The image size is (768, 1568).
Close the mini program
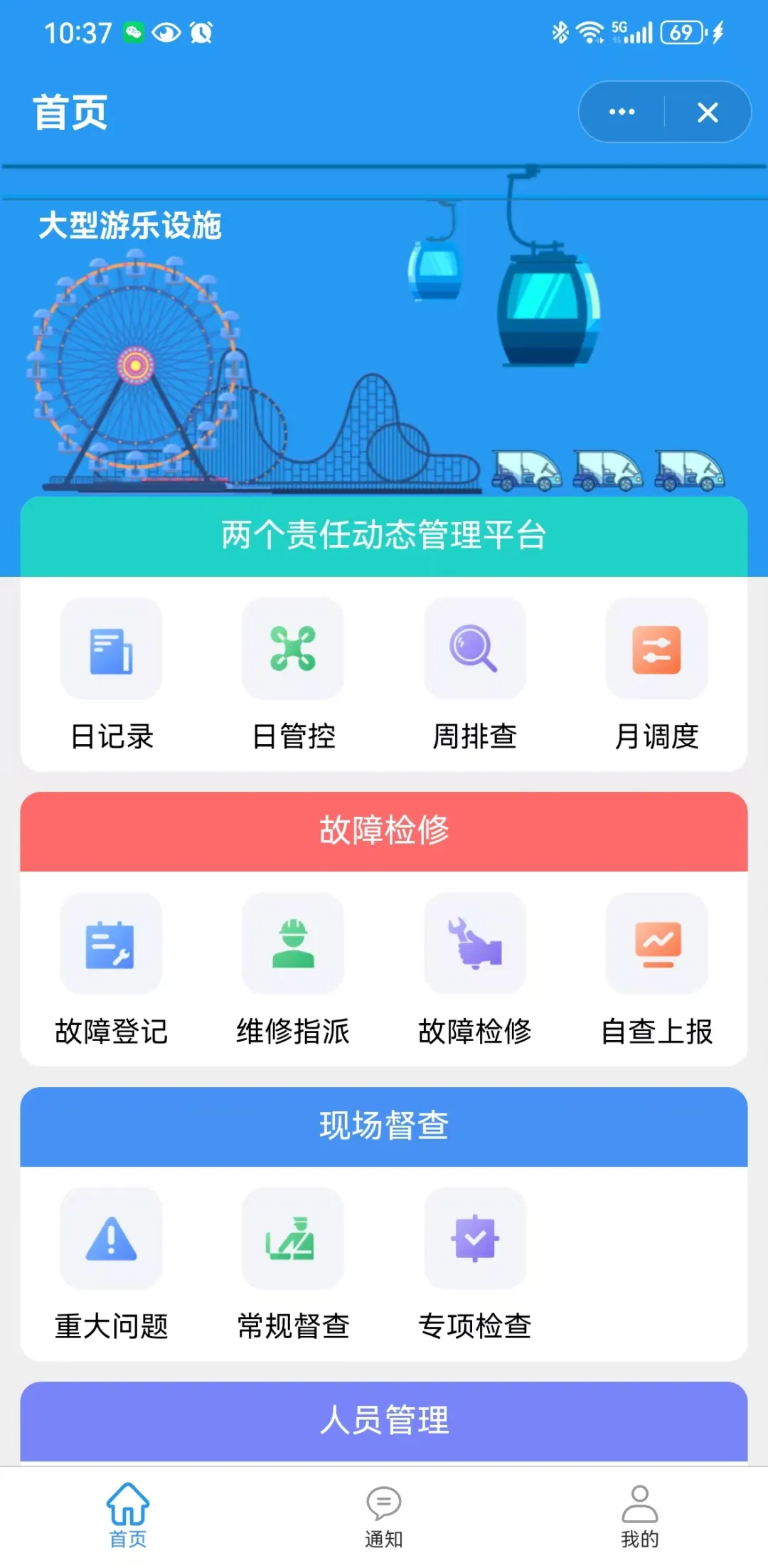(x=707, y=112)
